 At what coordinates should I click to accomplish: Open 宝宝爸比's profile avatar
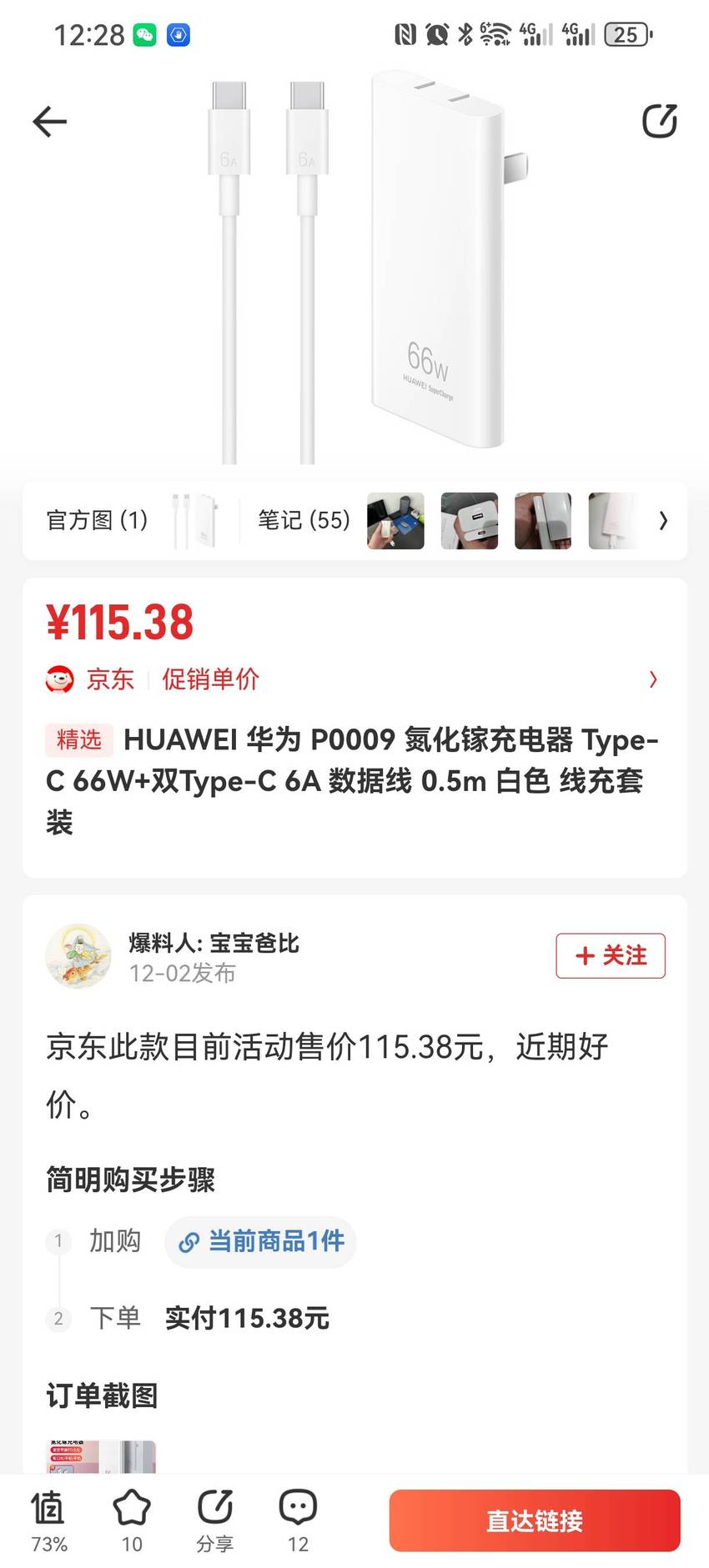click(78, 956)
